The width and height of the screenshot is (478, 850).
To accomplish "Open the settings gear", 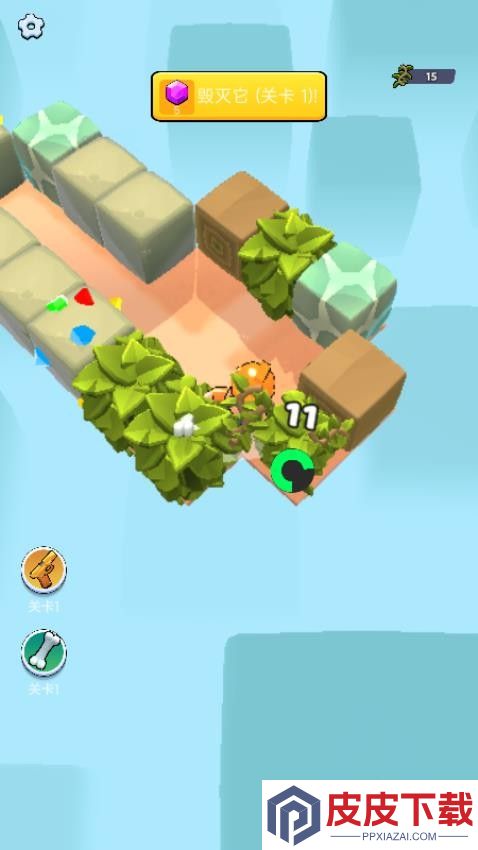I will pos(31,26).
